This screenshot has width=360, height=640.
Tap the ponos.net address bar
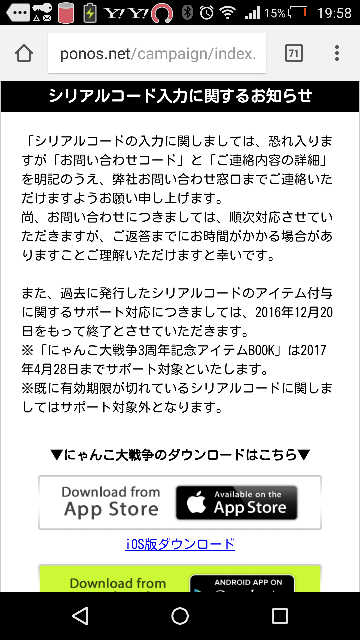click(157, 53)
